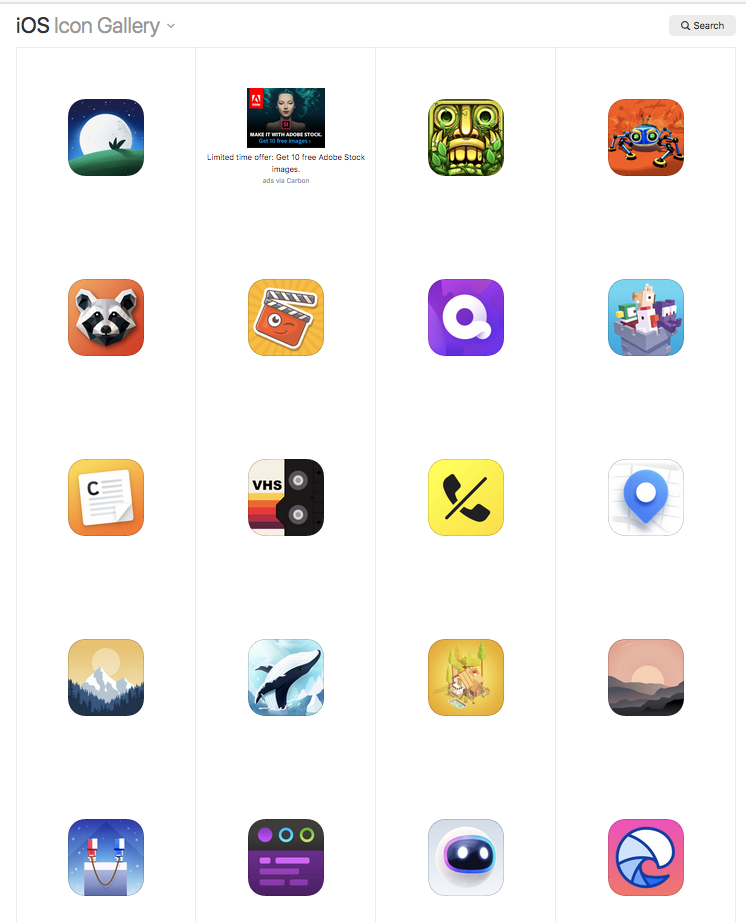Open the robot spider icon
The height and width of the screenshot is (922, 746).
[646, 137]
